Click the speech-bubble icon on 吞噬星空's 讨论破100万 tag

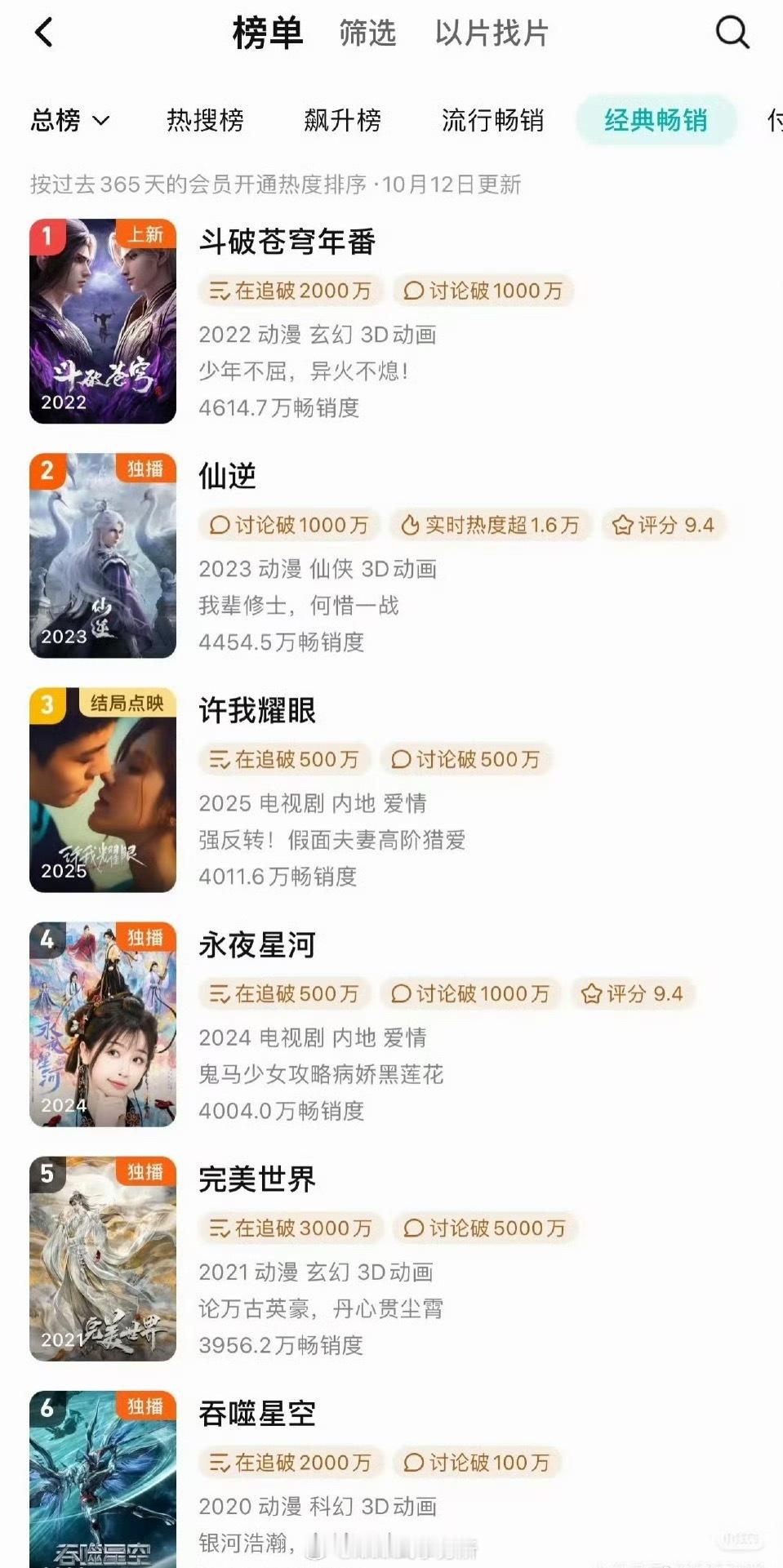tap(413, 1462)
